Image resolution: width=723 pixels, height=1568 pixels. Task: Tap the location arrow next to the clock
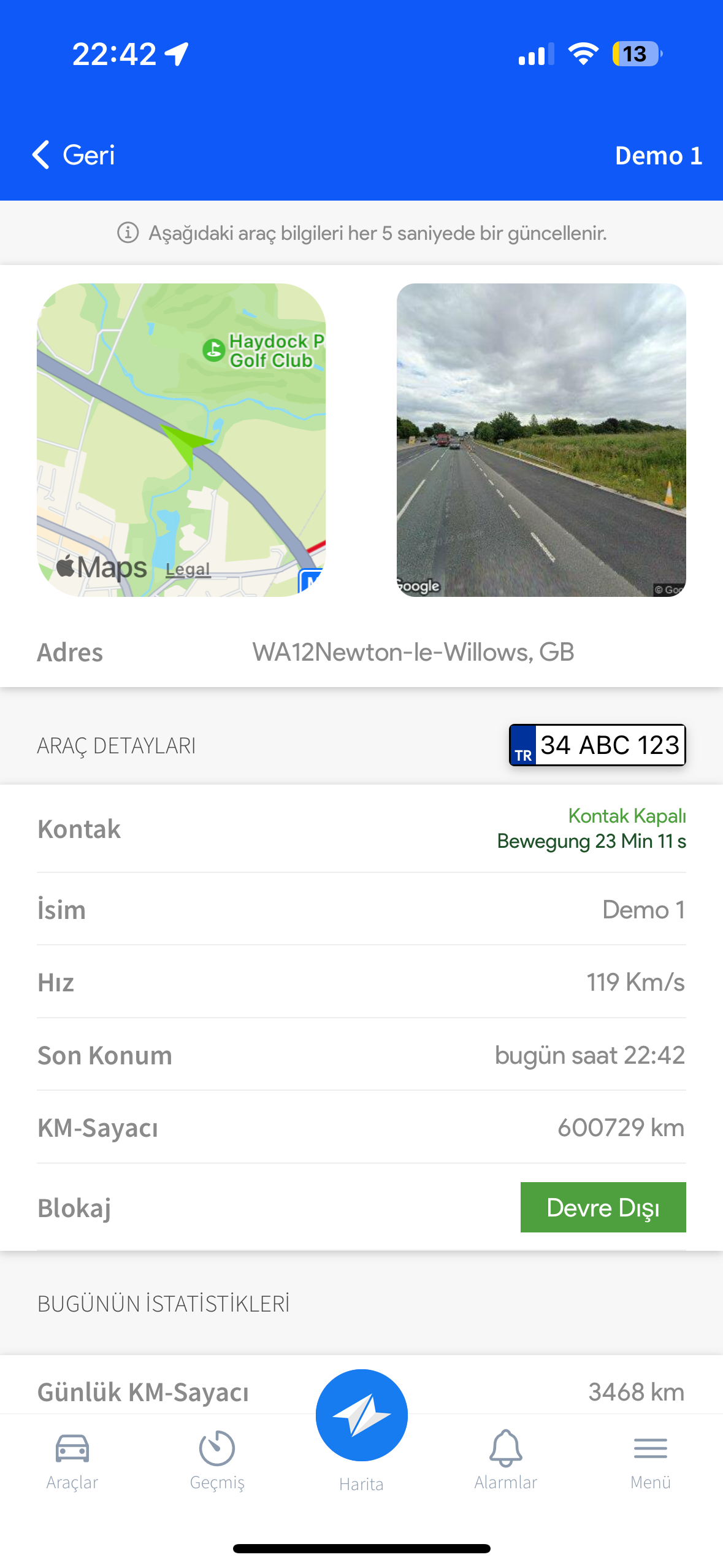click(176, 54)
